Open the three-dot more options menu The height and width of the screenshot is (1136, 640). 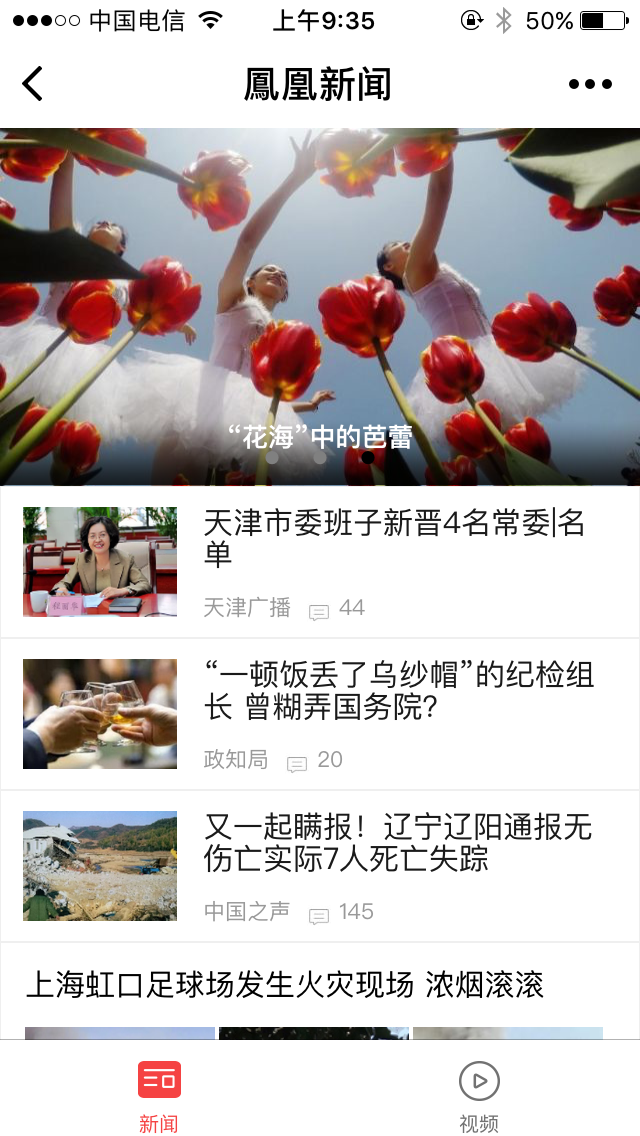click(590, 84)
